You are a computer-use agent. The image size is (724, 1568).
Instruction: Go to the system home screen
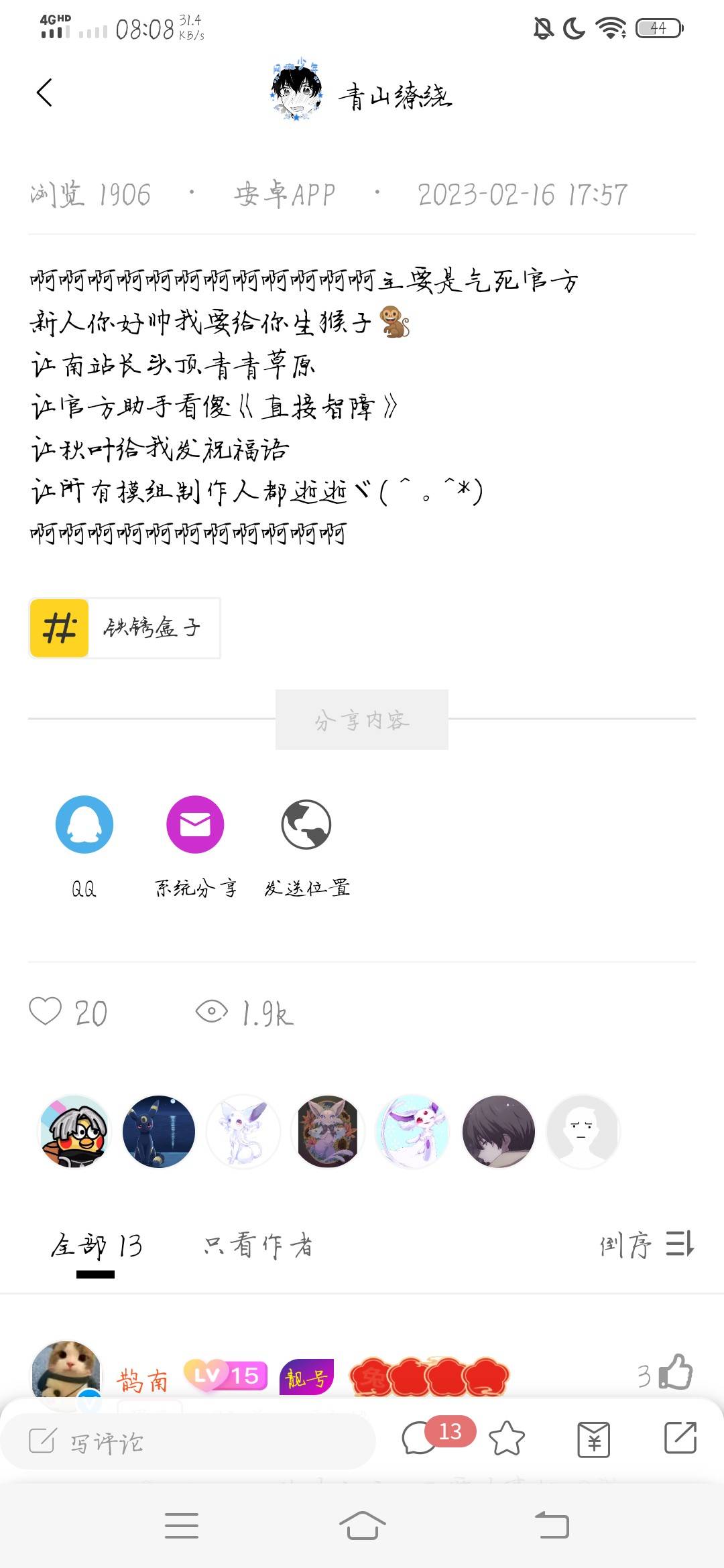(x=362, y=1526)
